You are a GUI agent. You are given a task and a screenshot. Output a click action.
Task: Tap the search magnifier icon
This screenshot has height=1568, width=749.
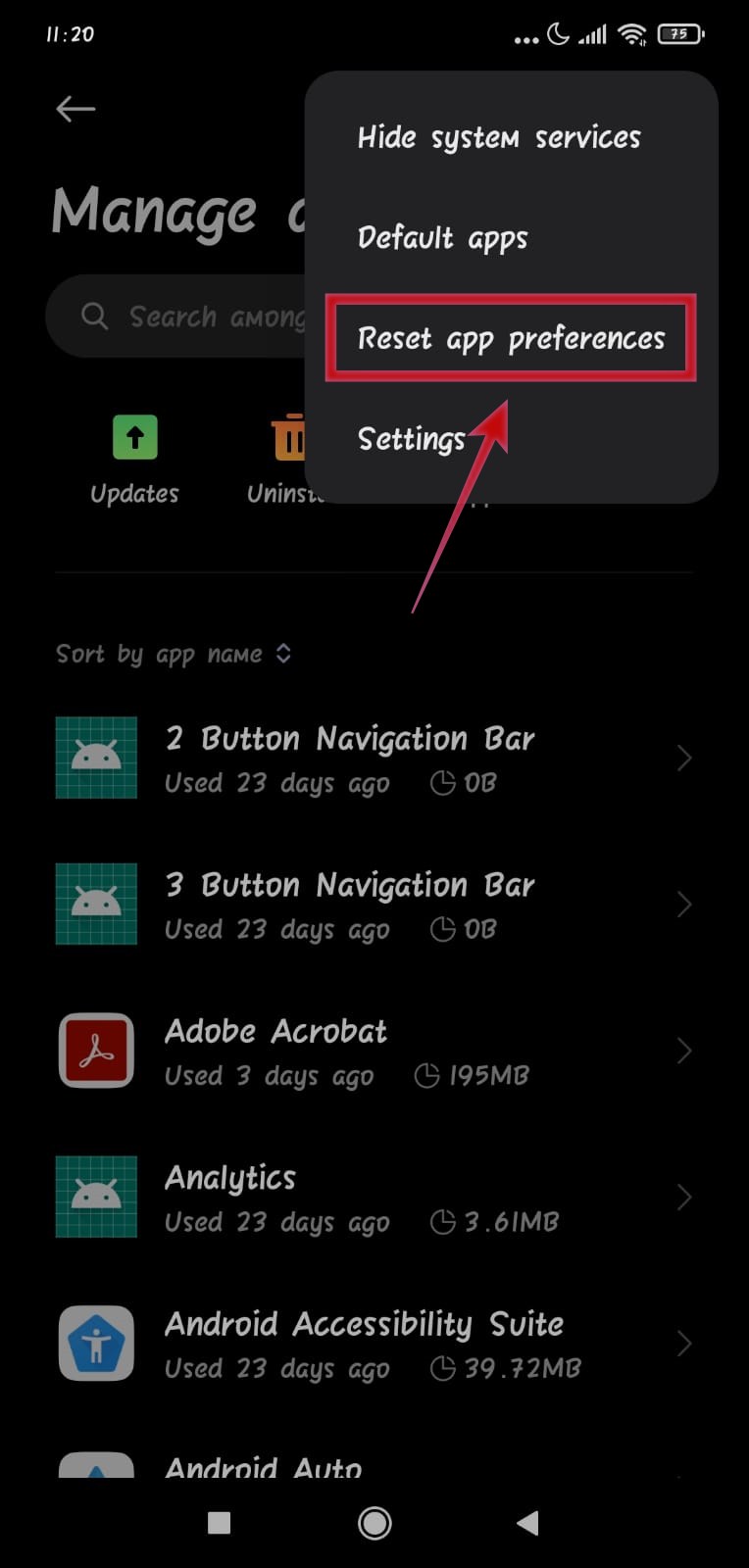93,316
